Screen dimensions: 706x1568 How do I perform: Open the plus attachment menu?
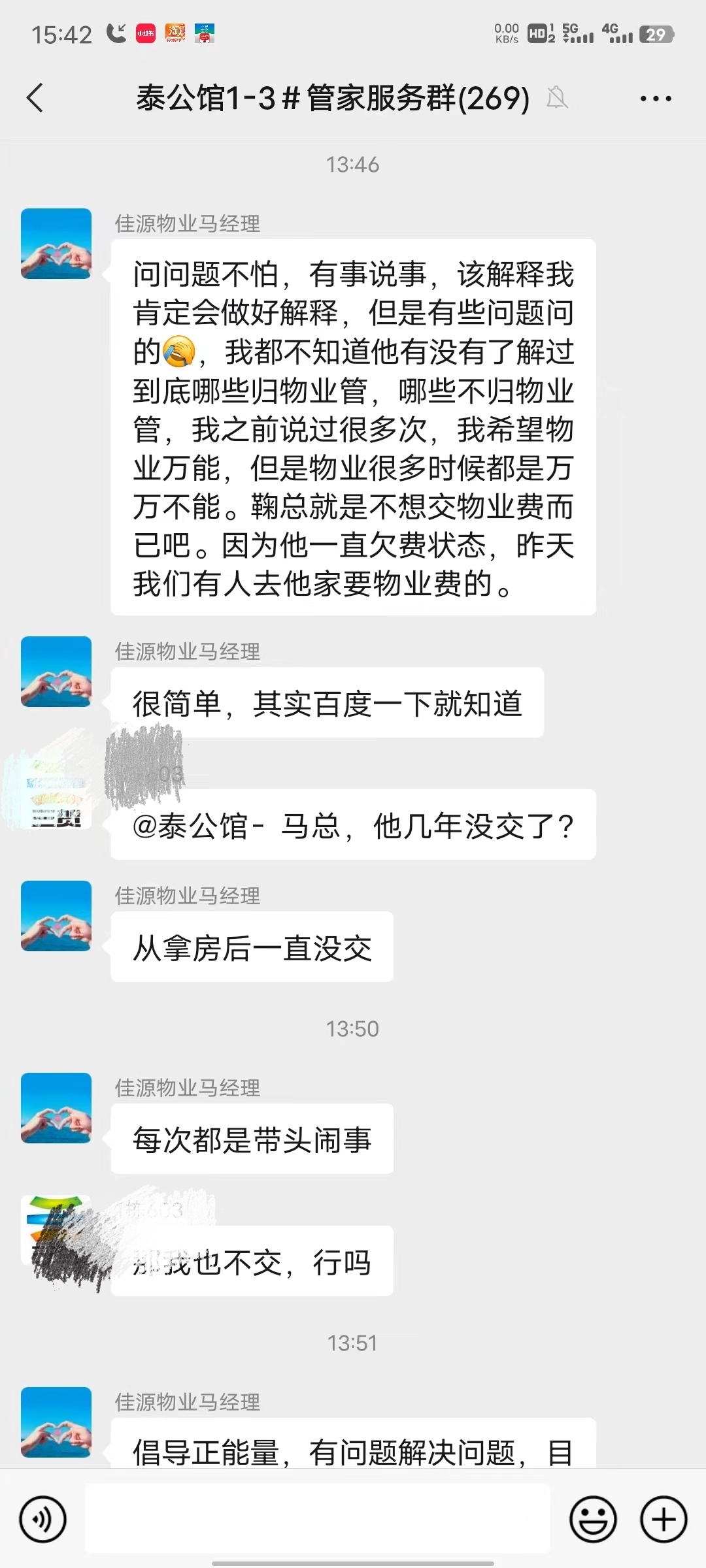(663, 1518)
